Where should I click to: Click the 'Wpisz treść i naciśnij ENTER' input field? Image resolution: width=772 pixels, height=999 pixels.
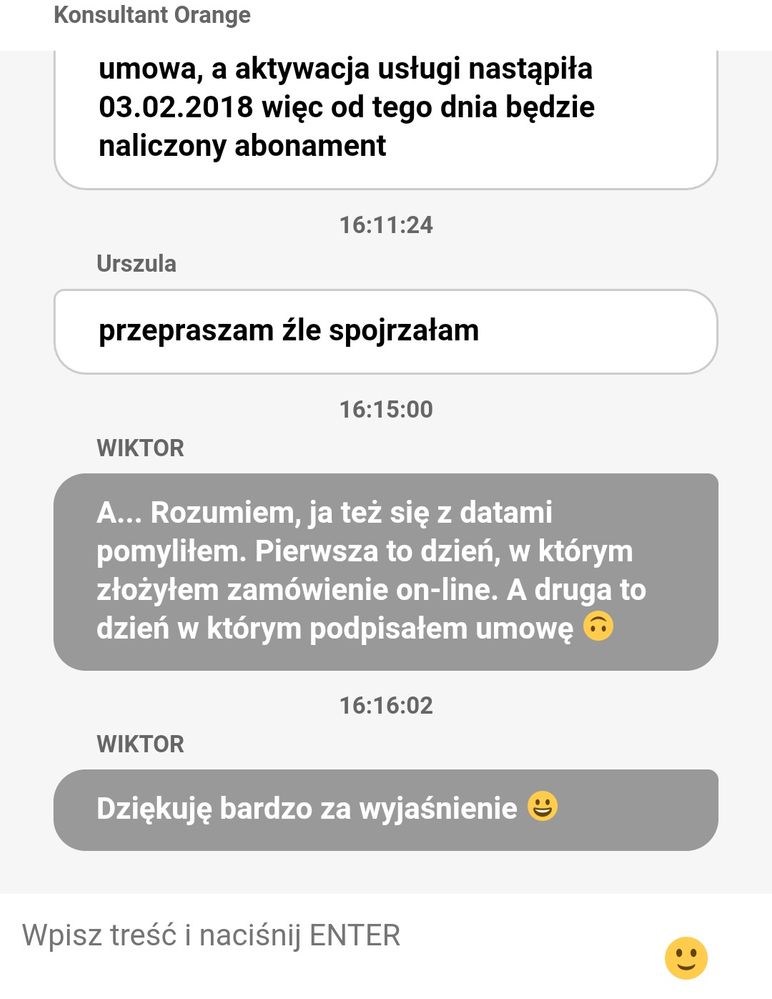click(x=213, y=935)
